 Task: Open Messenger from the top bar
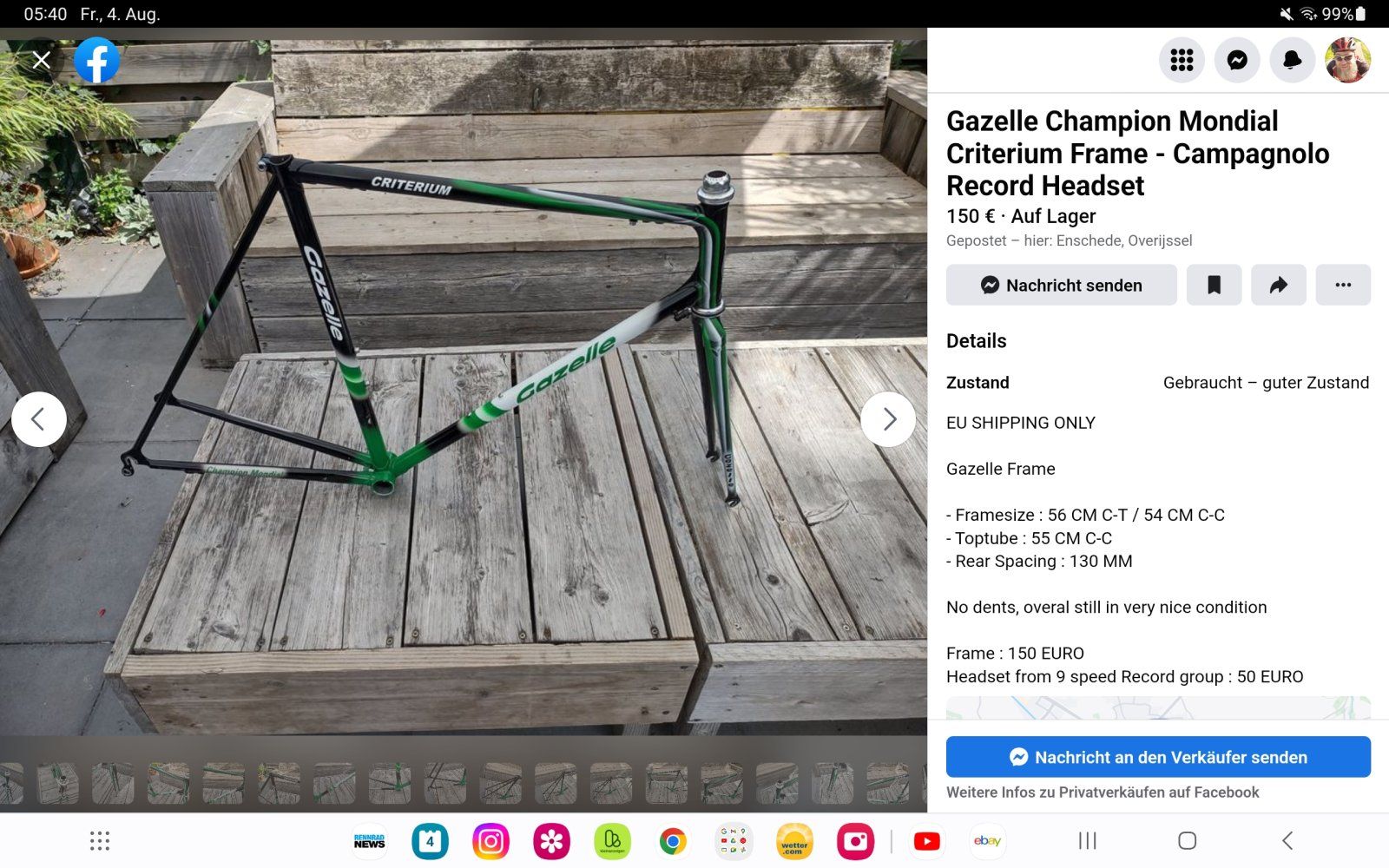tap(1237, 60)
